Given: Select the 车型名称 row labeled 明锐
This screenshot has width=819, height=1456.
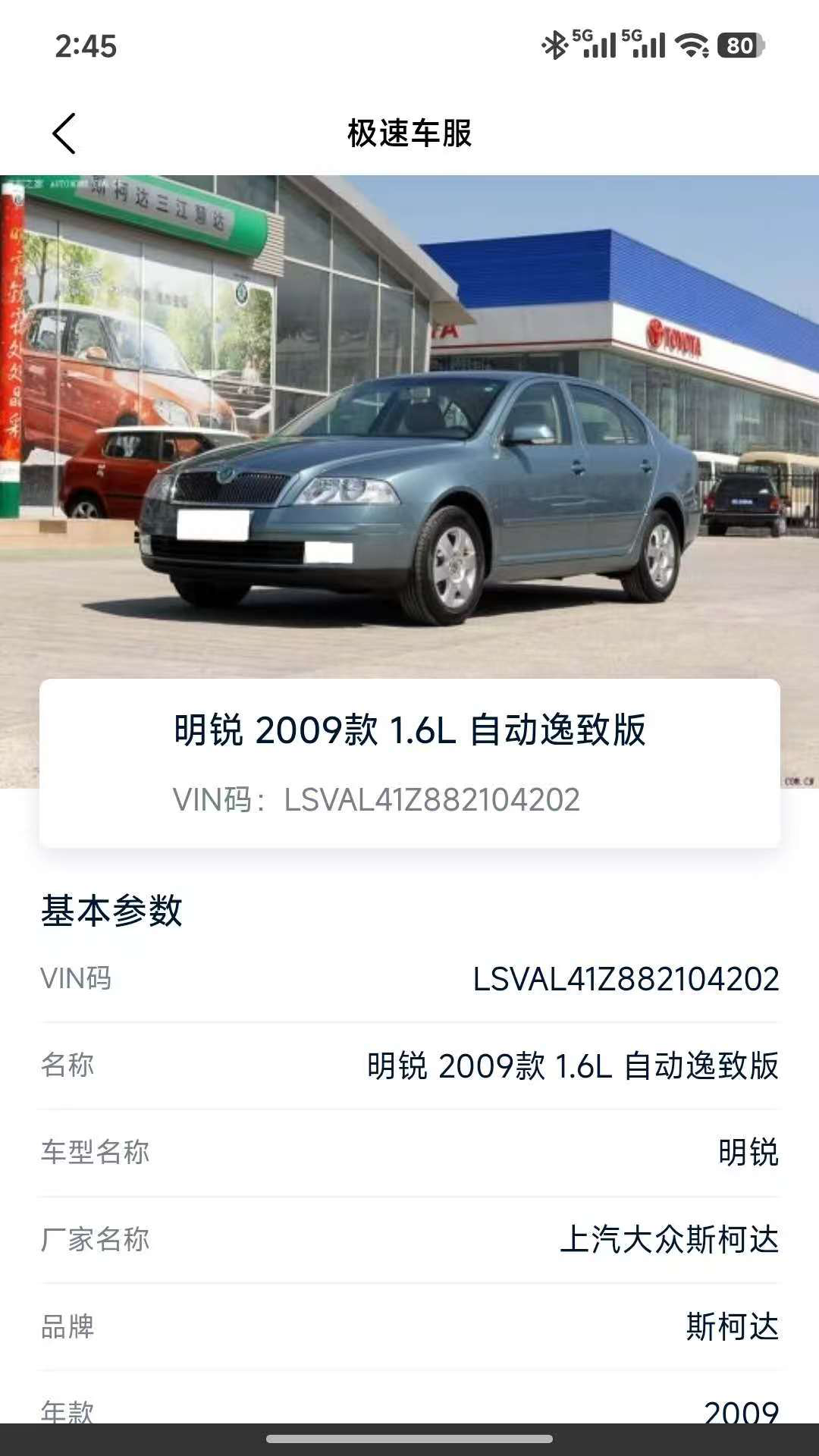Looking at the screenshot, I should (x=409, y=1150).
